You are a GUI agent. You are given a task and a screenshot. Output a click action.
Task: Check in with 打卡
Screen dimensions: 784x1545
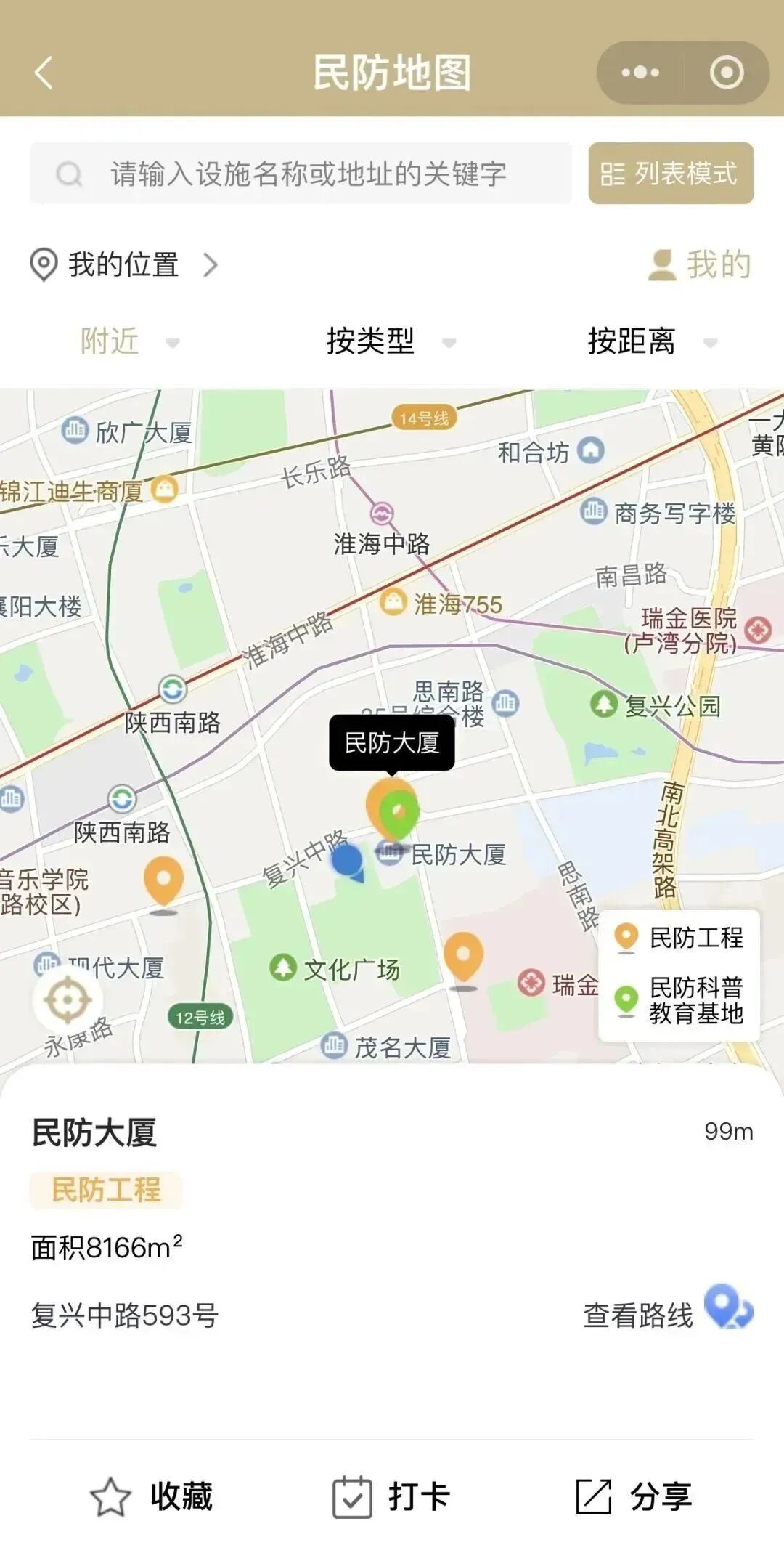391,1496
